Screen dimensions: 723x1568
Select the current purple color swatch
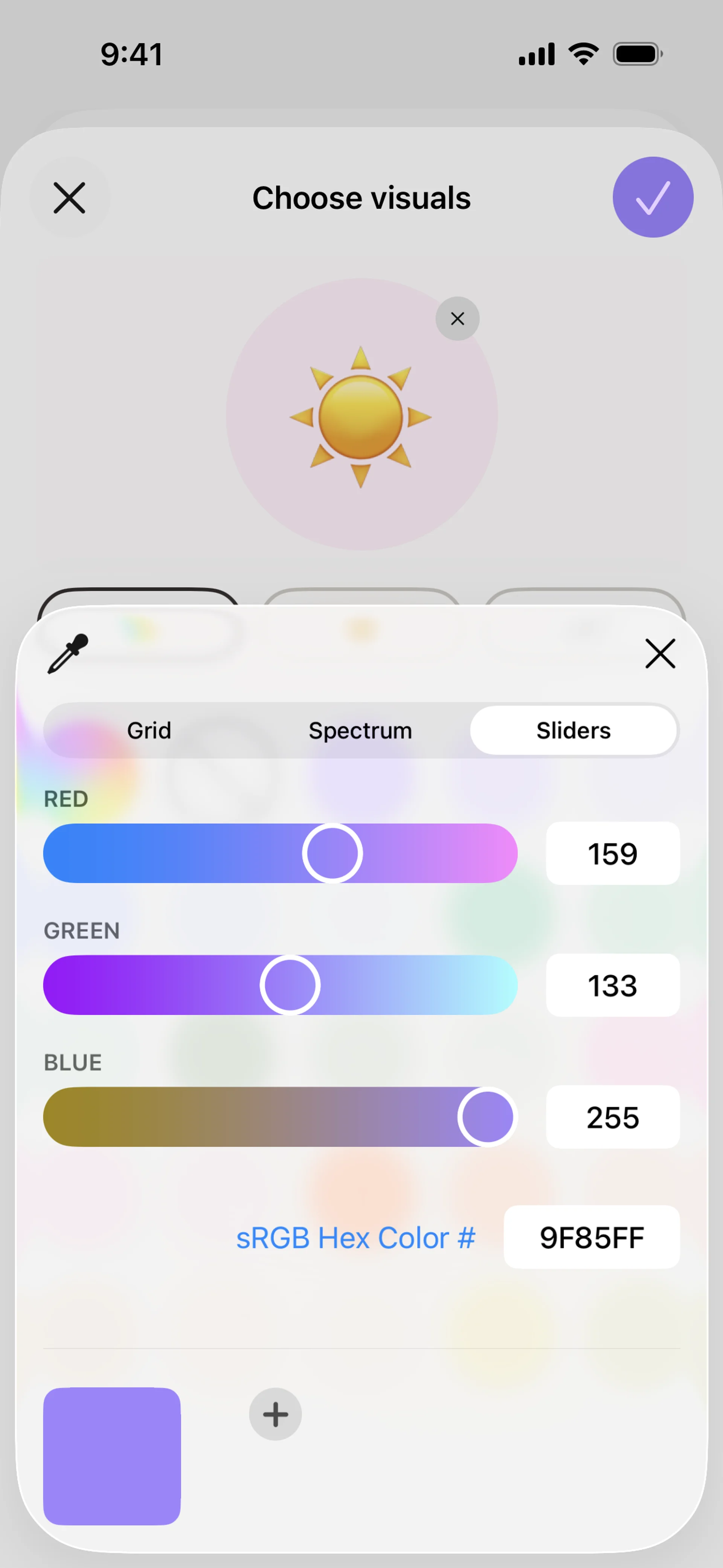[x=112, y=1455]
